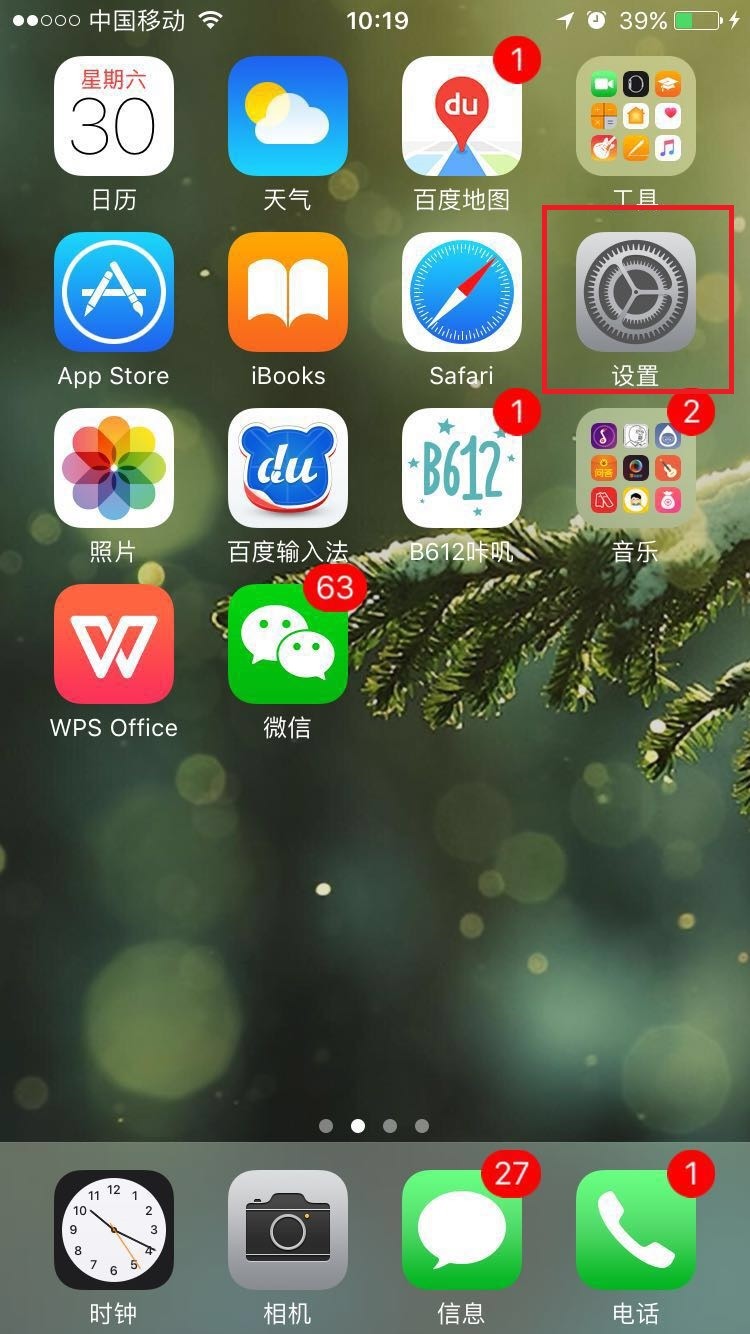The height and width of the screenshot is (1334, 750).
Task: Open 百度地图 maps app
Action: pos(461,117)
